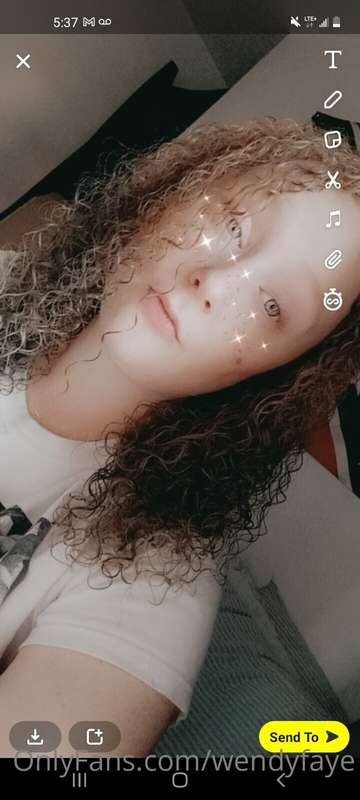This screenshot has width=360, height=800.
Task: Tap the Send To button
Action: click(x=304, y=737)
